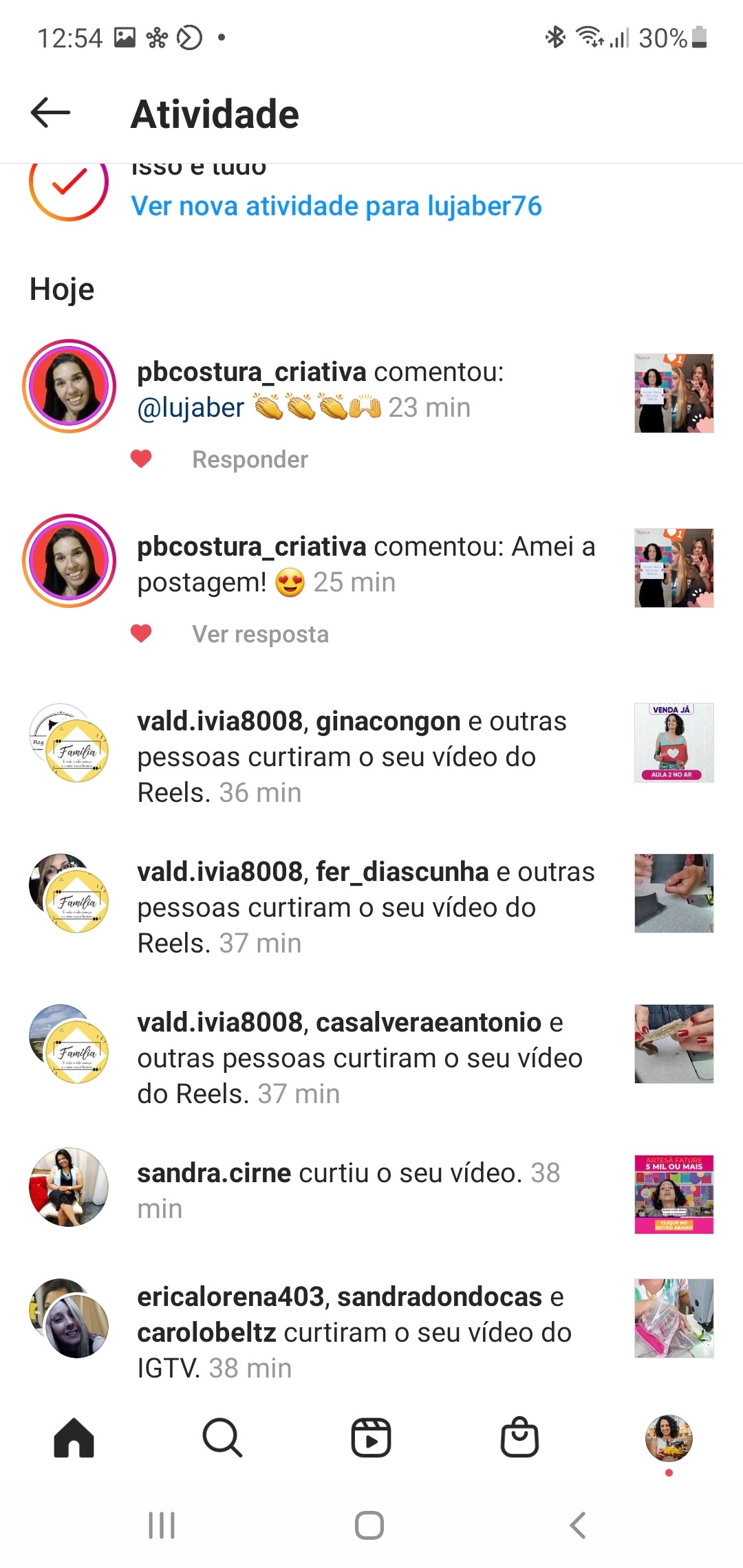Viewport: 743px width, 1568px height.
Task: Open the vald.ivia8008 and casalveraeantonio likes notification
Action: pos(371,1058)
